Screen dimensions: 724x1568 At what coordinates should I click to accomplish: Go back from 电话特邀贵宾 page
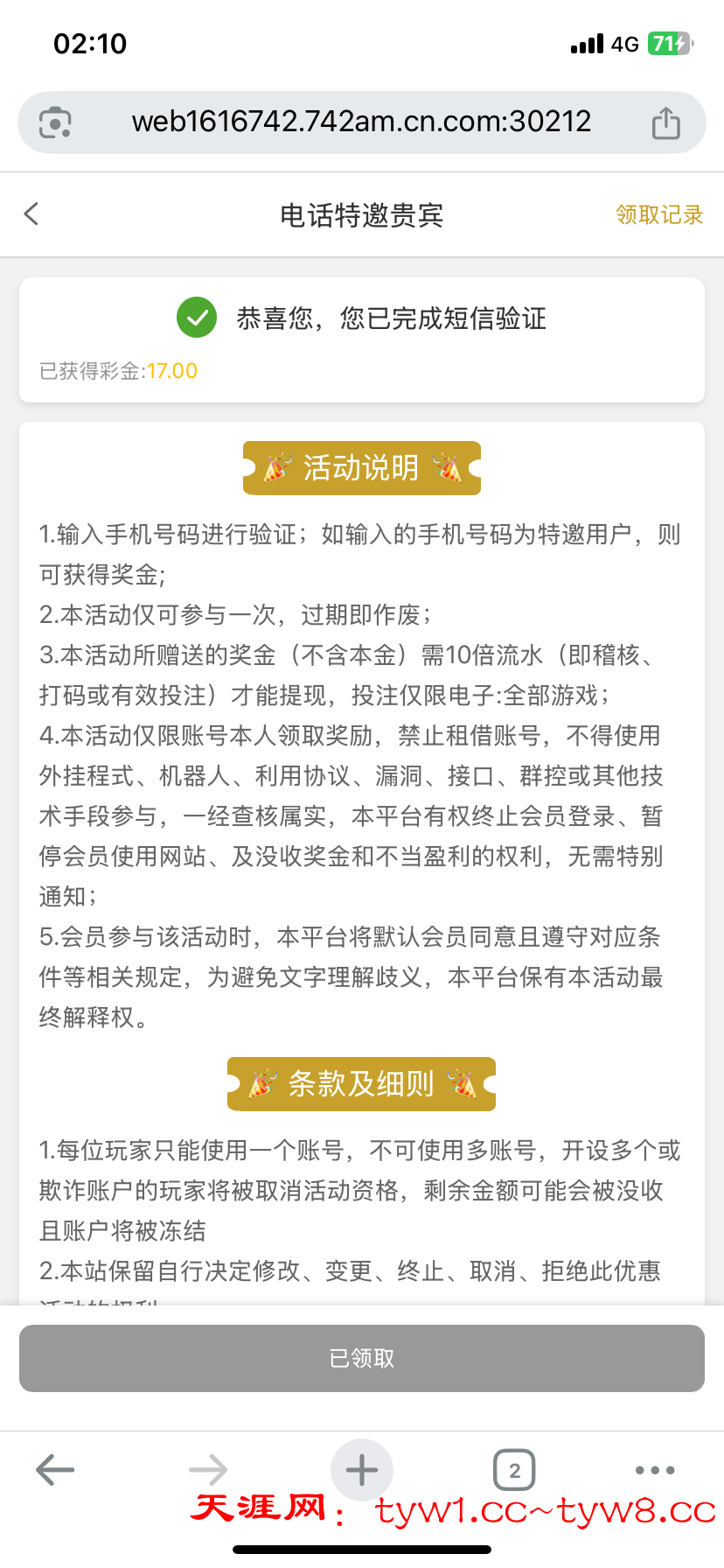coord(31,213)
